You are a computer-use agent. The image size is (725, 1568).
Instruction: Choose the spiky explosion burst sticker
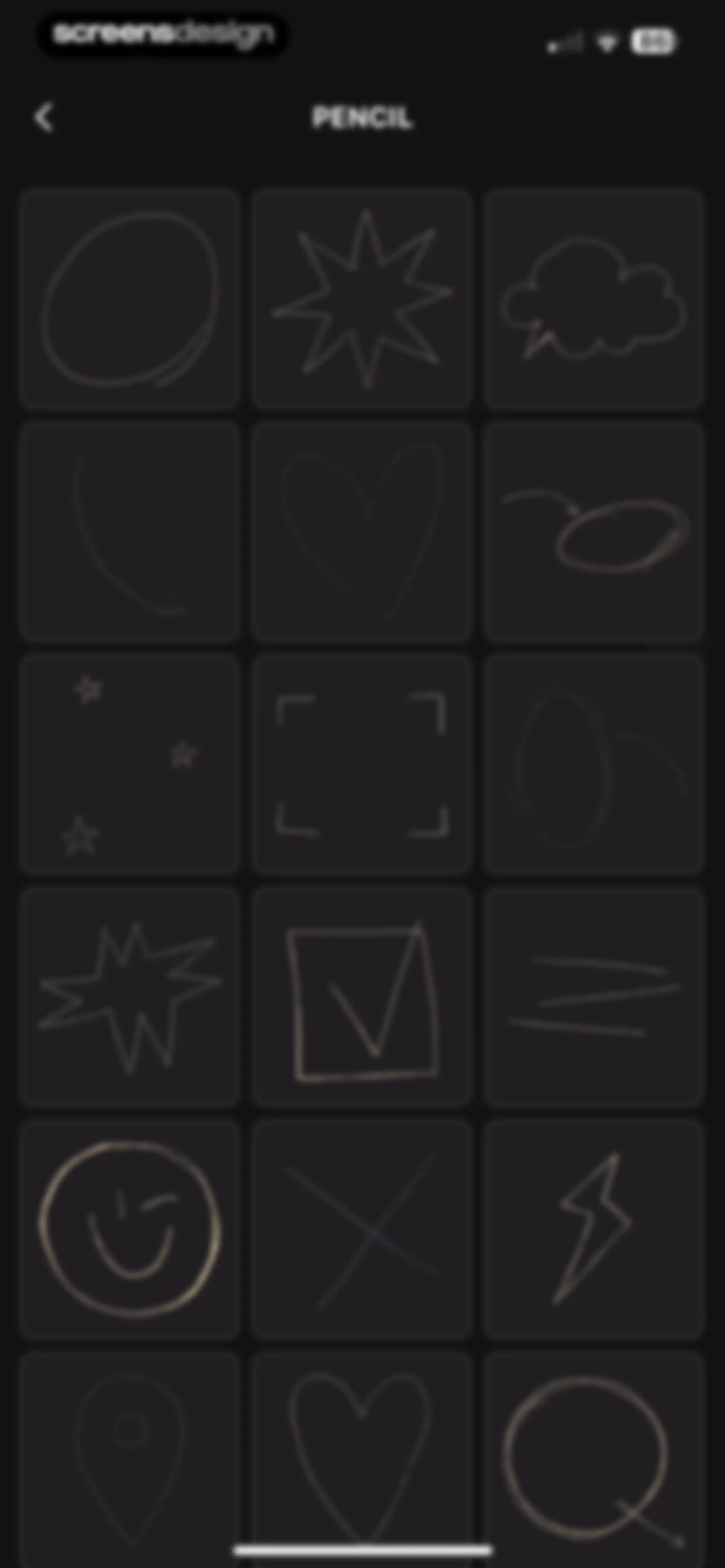point(130,997)
